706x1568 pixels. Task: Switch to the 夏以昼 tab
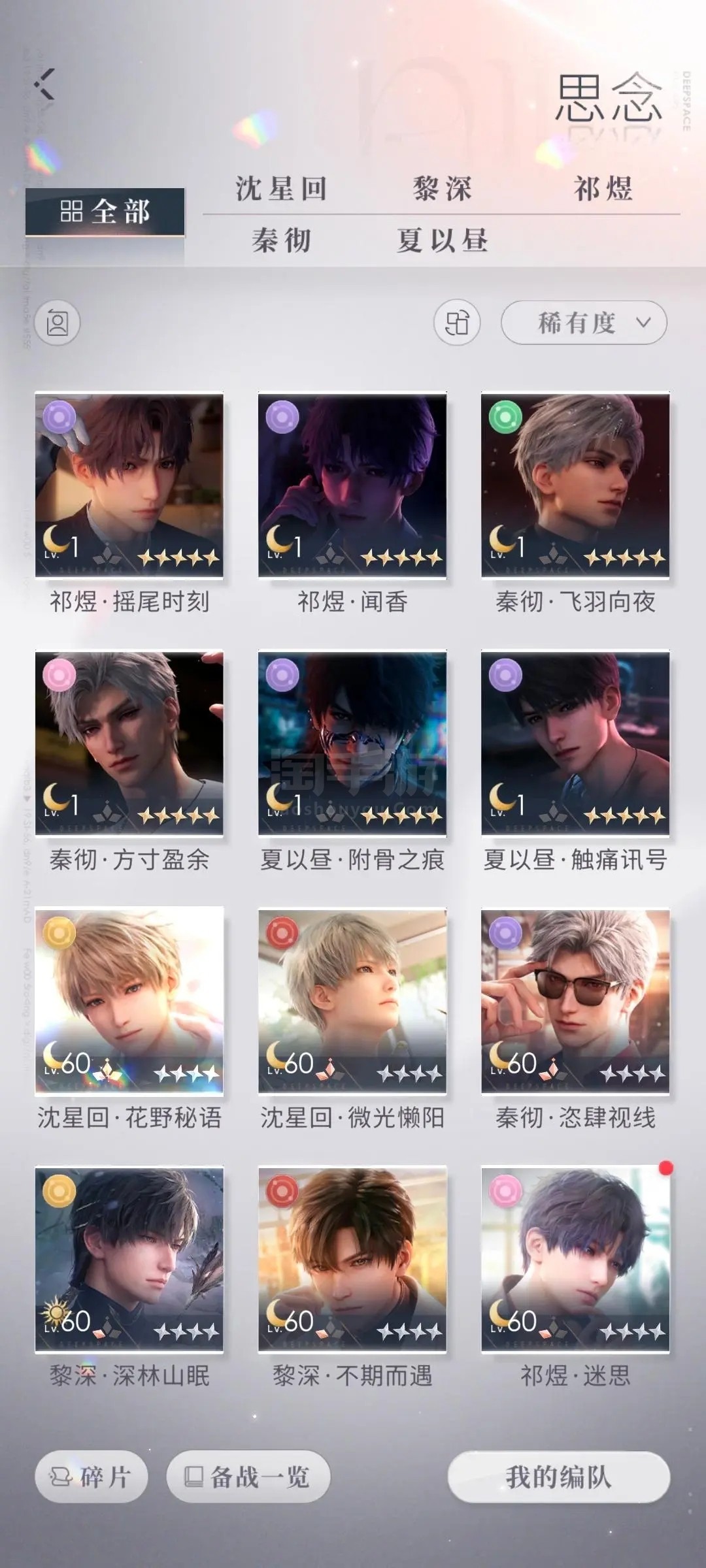click(442, 240)
